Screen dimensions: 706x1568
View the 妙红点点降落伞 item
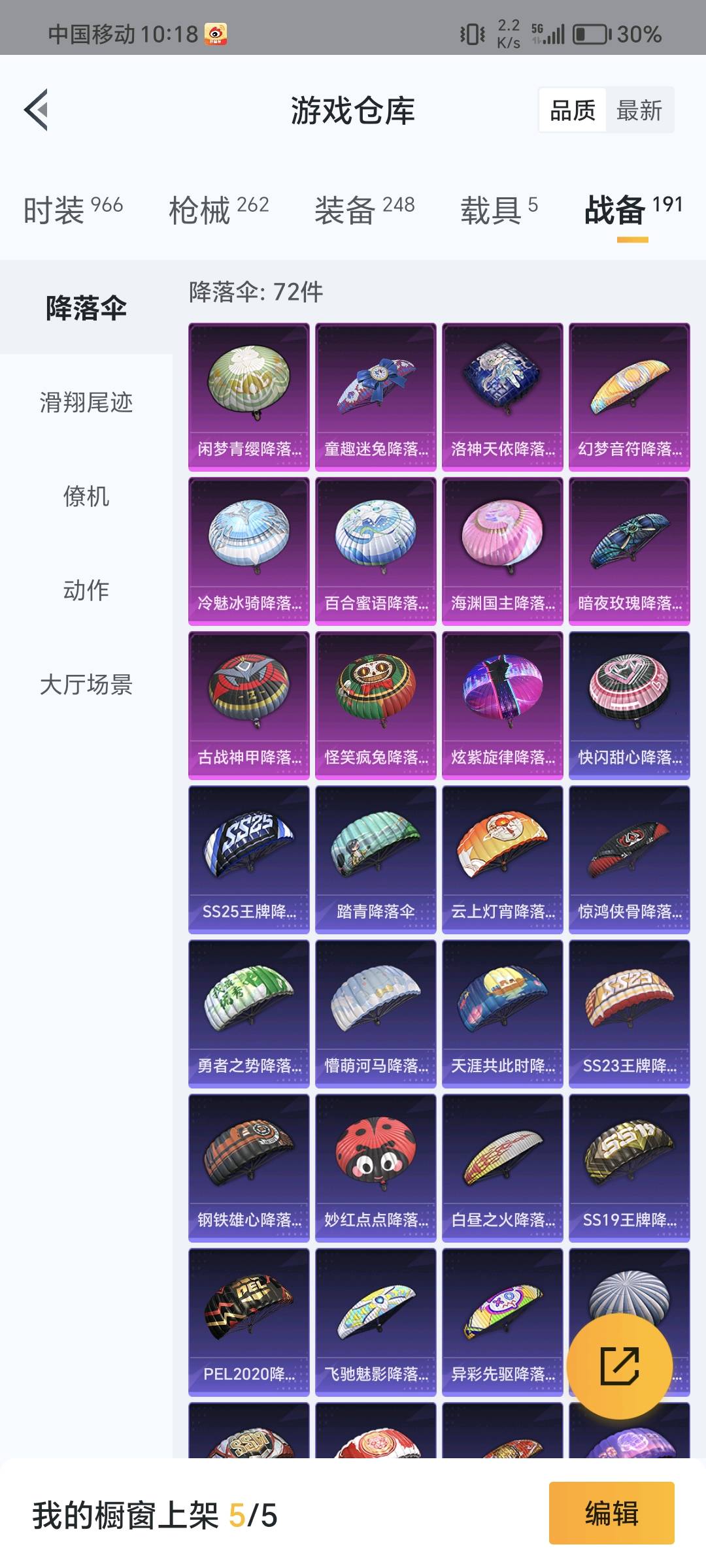(x=375, y=1167)
